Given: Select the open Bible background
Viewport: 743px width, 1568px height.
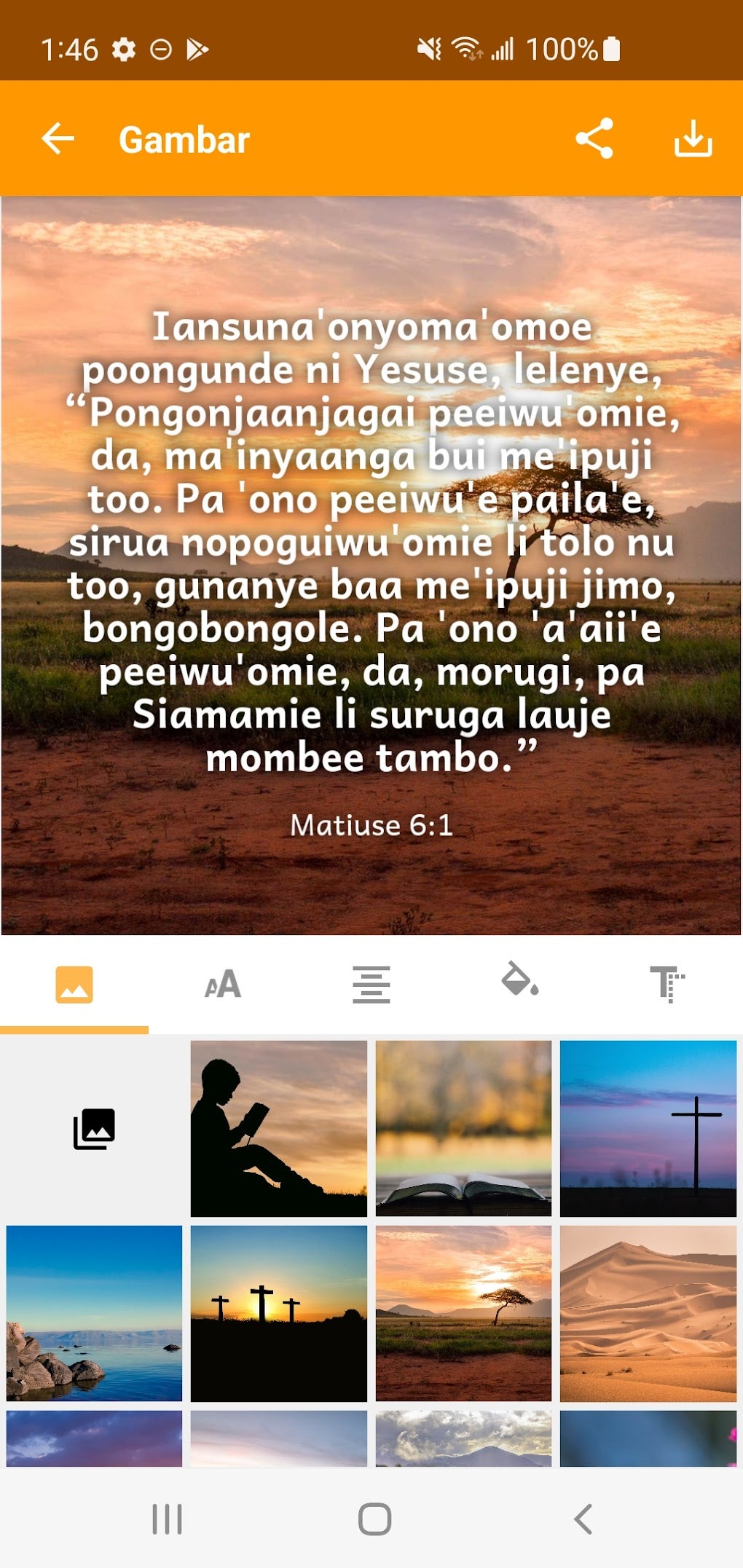Looking at the screenshot, I should 463,1128.
